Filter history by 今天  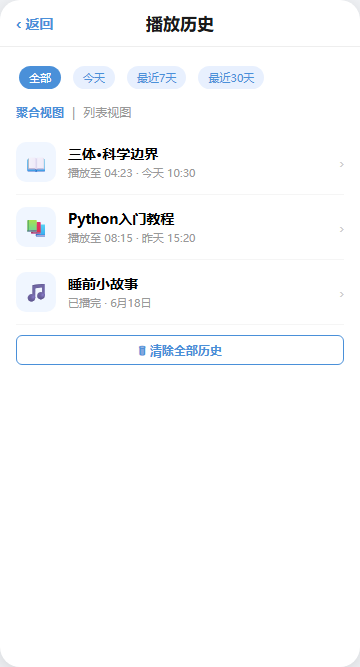(x=94, y=78)
